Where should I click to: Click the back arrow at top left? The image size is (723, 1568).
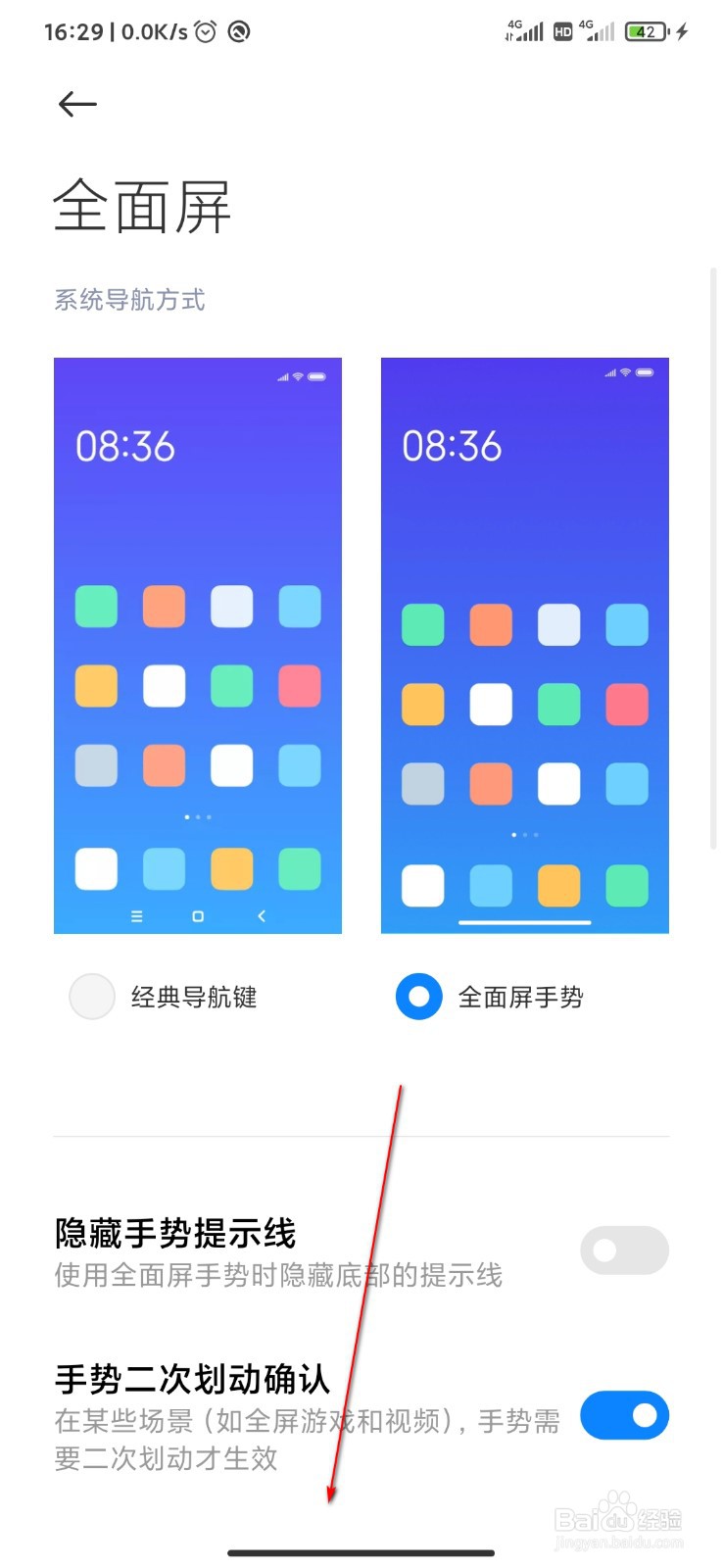[76, 104]
